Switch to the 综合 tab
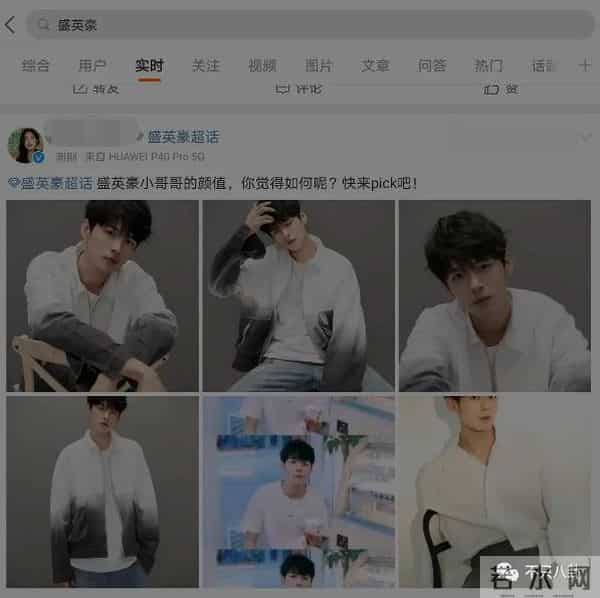The height and width of the screenshot is (598, 600). 36,66
